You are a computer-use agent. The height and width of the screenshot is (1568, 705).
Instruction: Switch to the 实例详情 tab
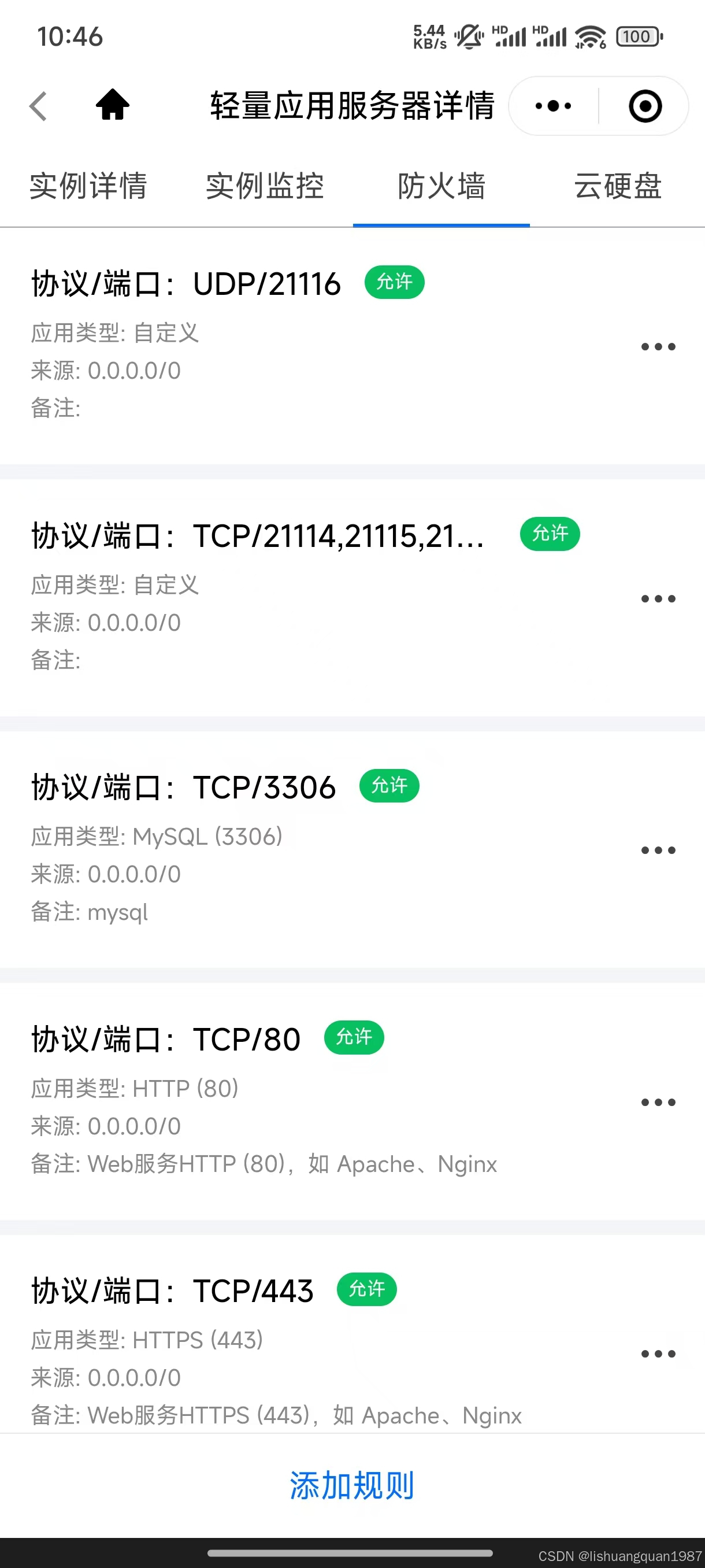pyautogui.click(x=88, y=186)
